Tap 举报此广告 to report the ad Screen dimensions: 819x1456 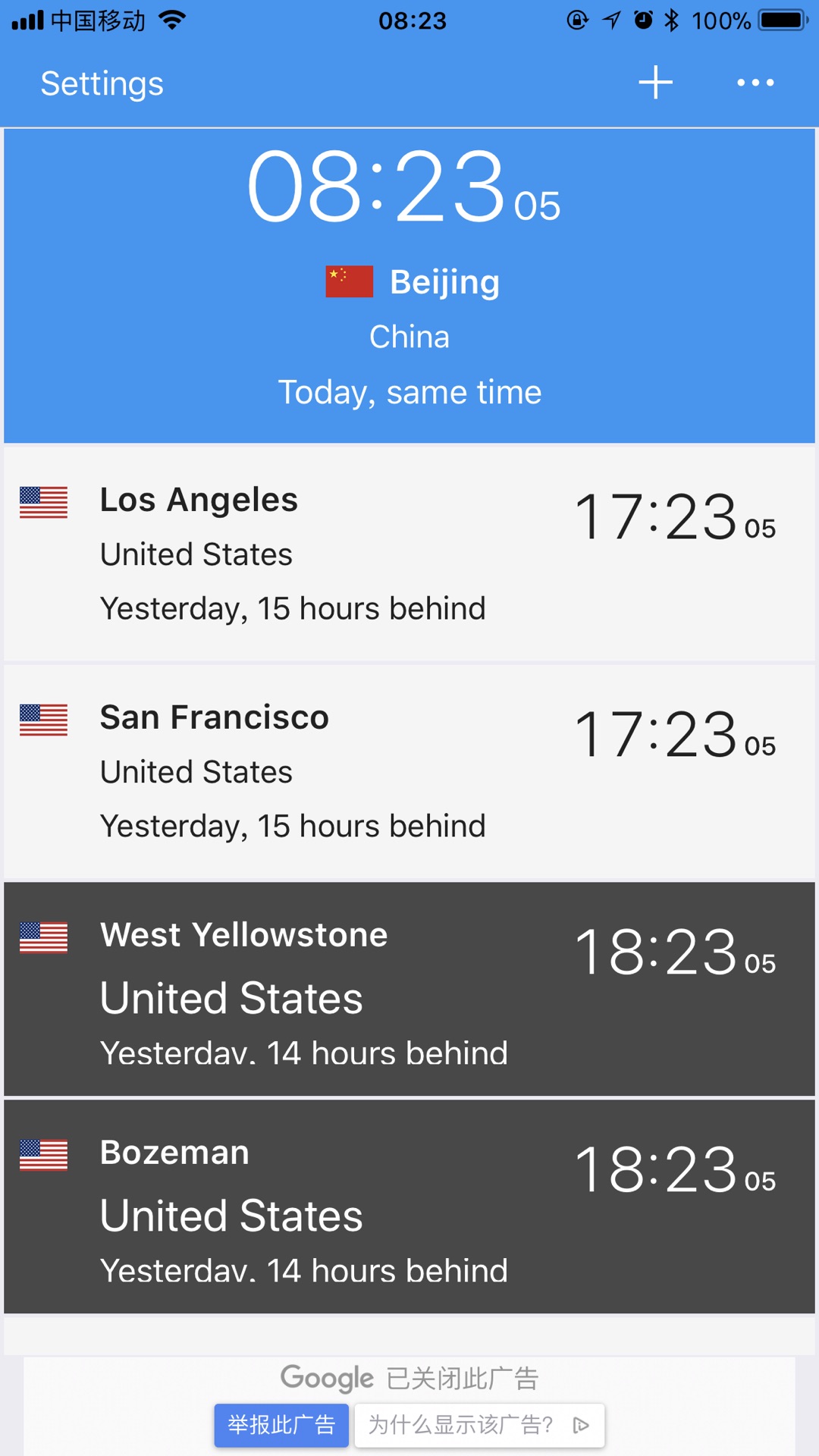[281, 1425]
